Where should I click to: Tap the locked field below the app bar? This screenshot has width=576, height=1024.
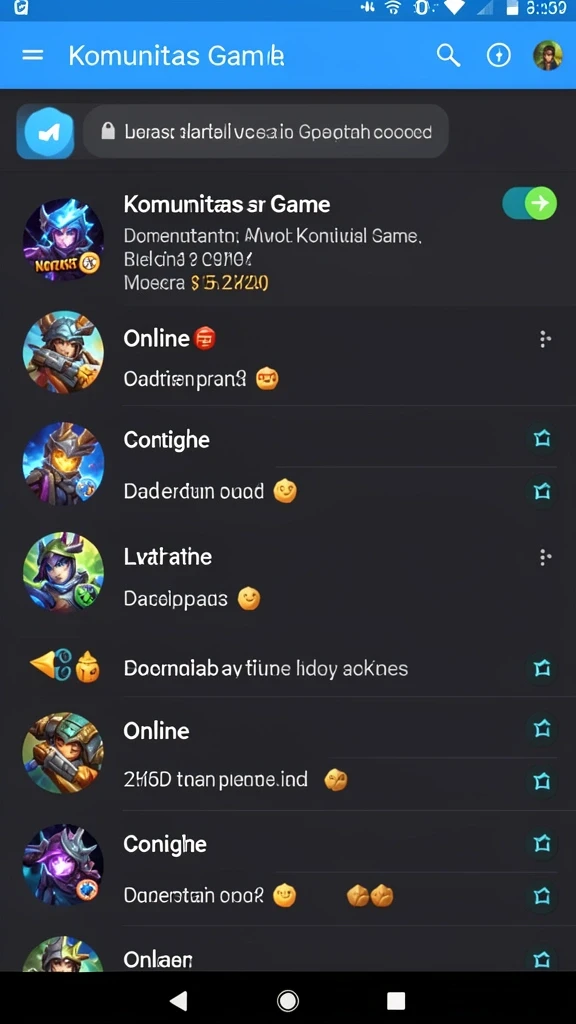(x=266, y=132)
